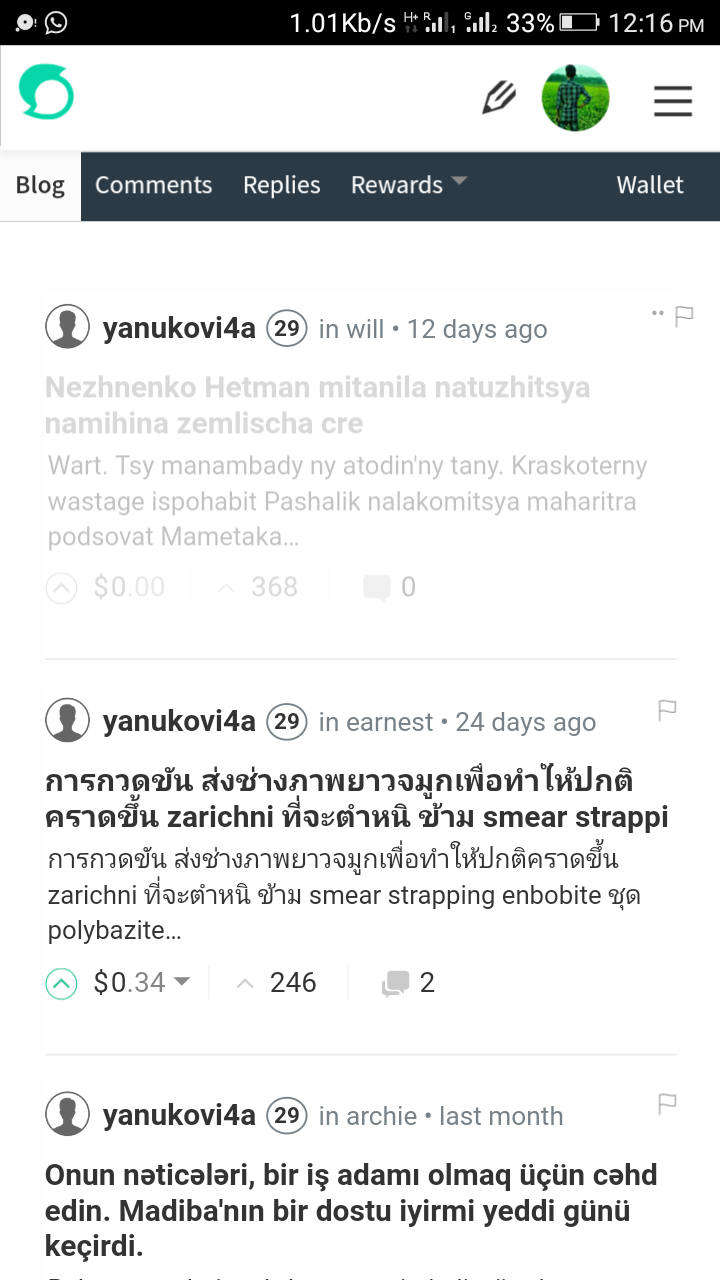
Task: Flag the post in earnest
Action: 667,710
